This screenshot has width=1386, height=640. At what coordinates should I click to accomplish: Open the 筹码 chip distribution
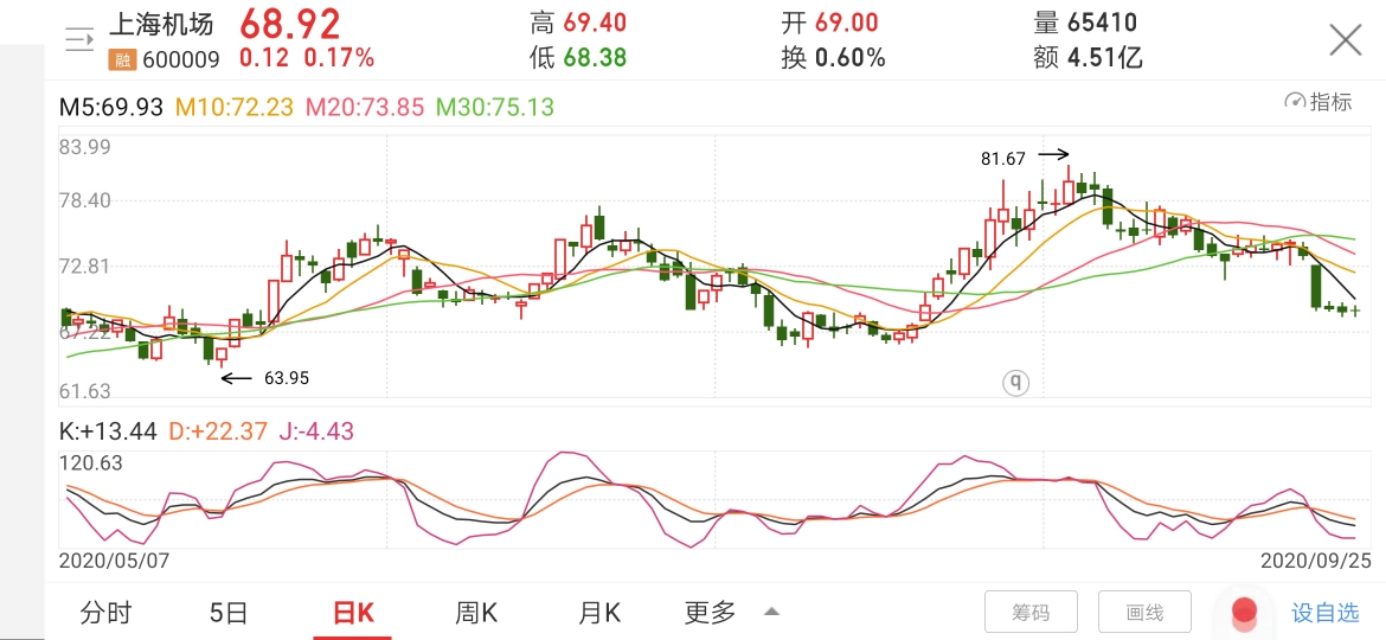(x=1031, y=612)
